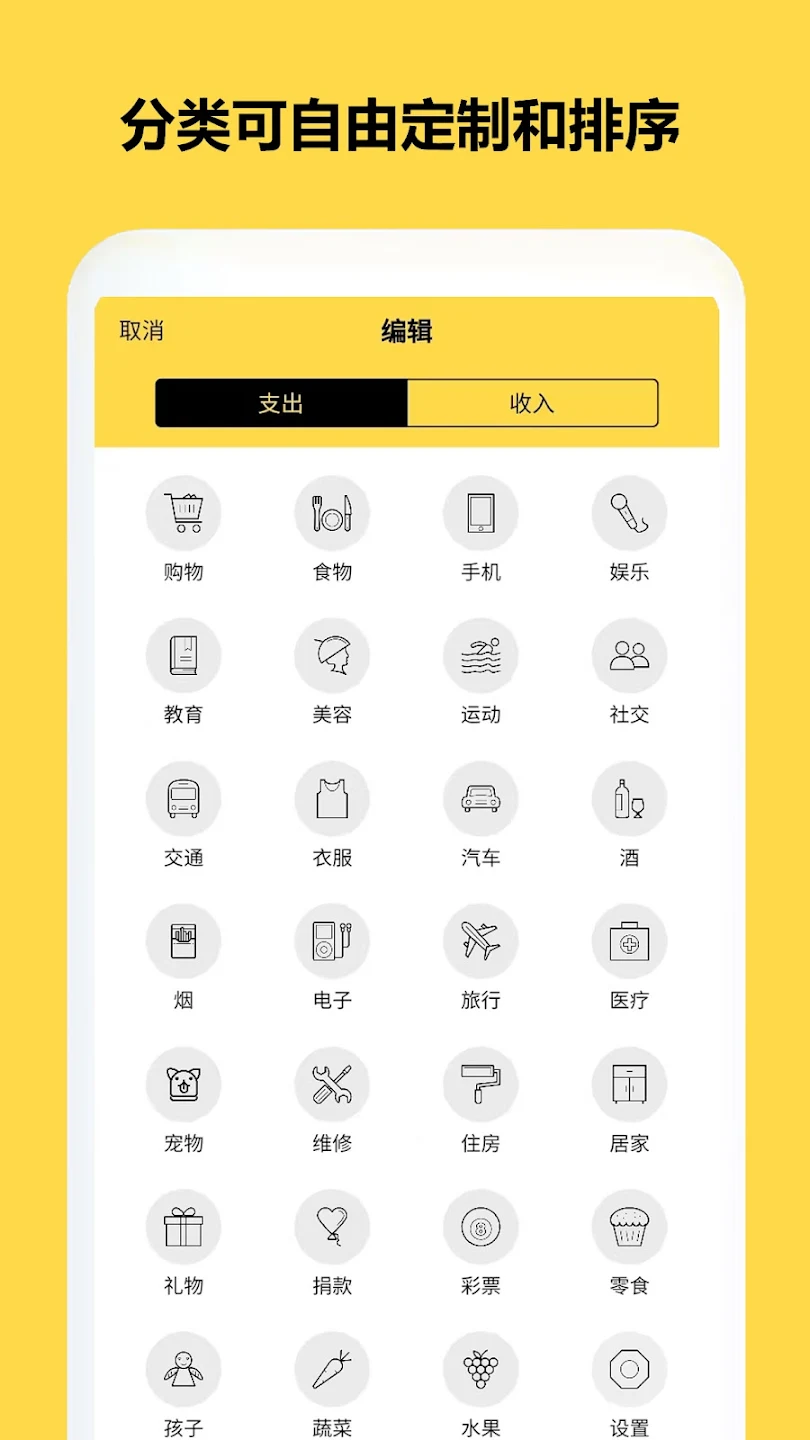
Task: Click the 汽车 car category icon
Action: pyautogui.click(x=481, y=798)
